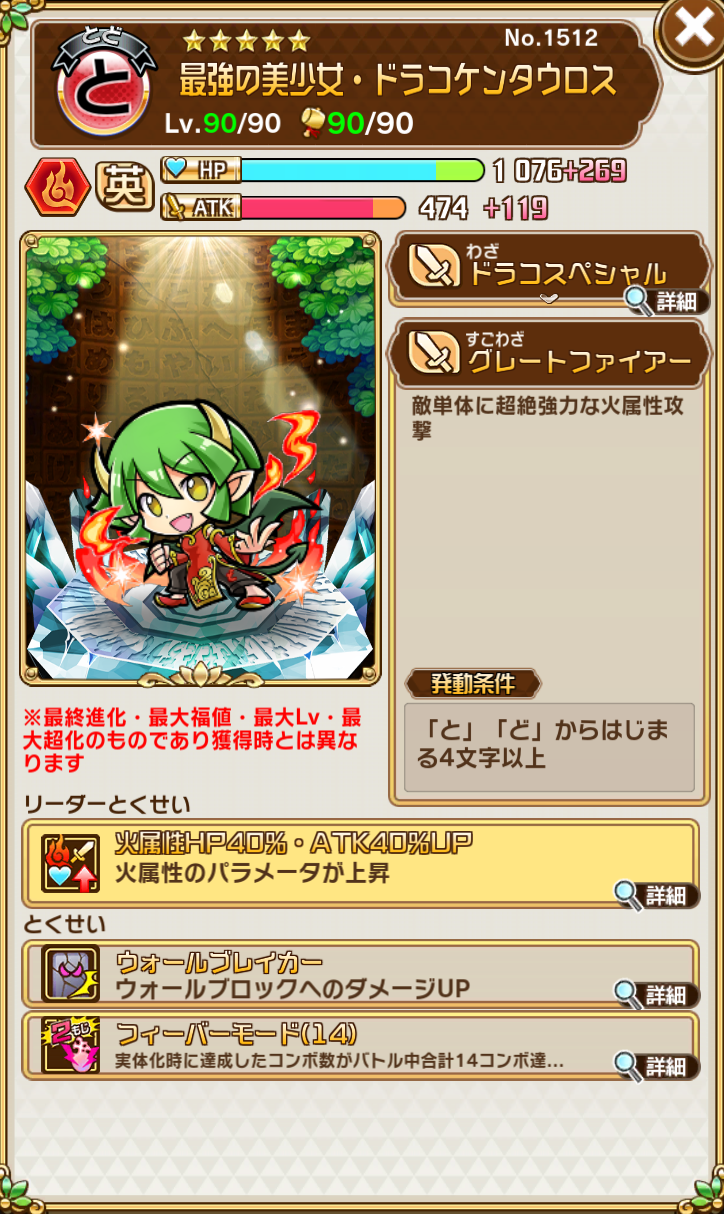Tap the ドラコケンタウロス character artwork
This screenshot has width=724, height=1214.
tap(200, 459)
